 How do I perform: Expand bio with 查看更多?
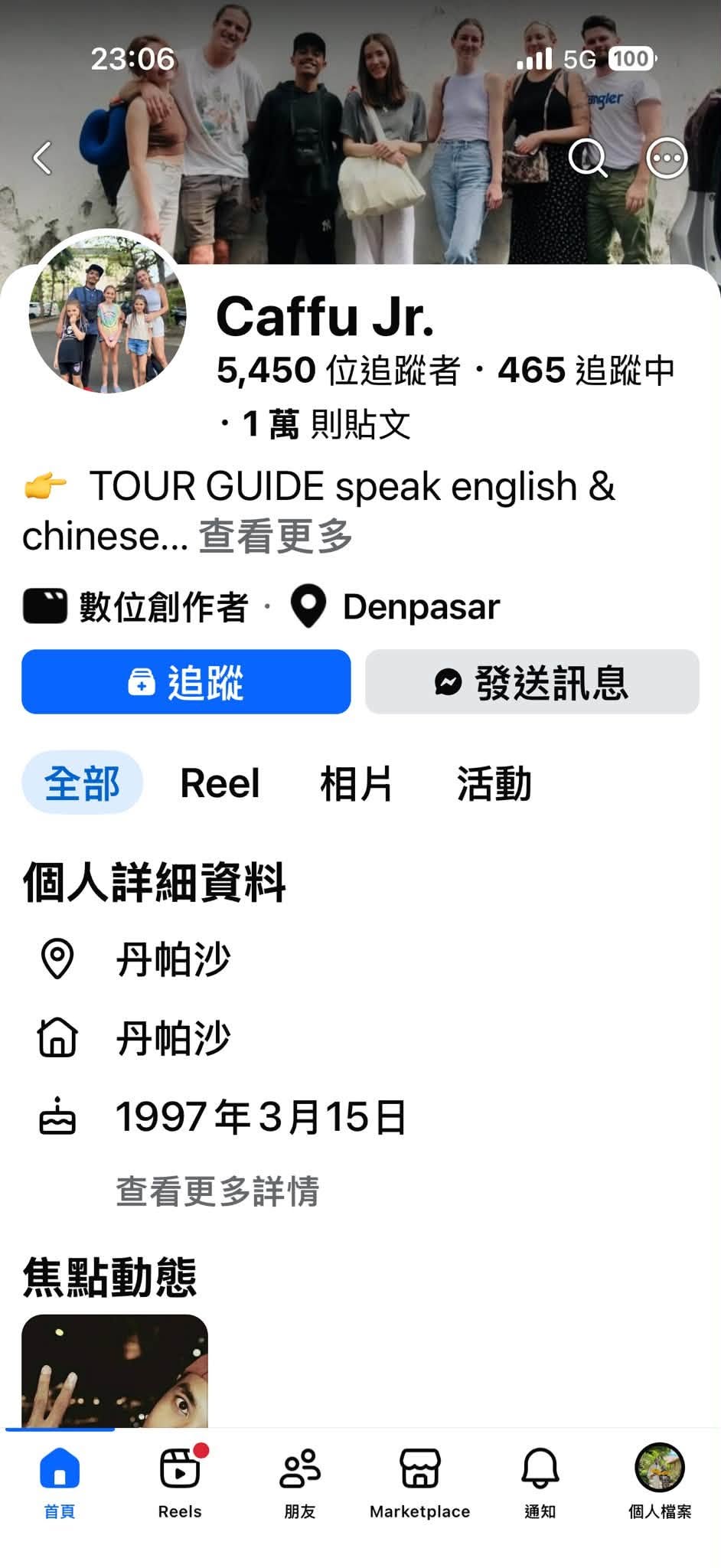tap(276, 536)
